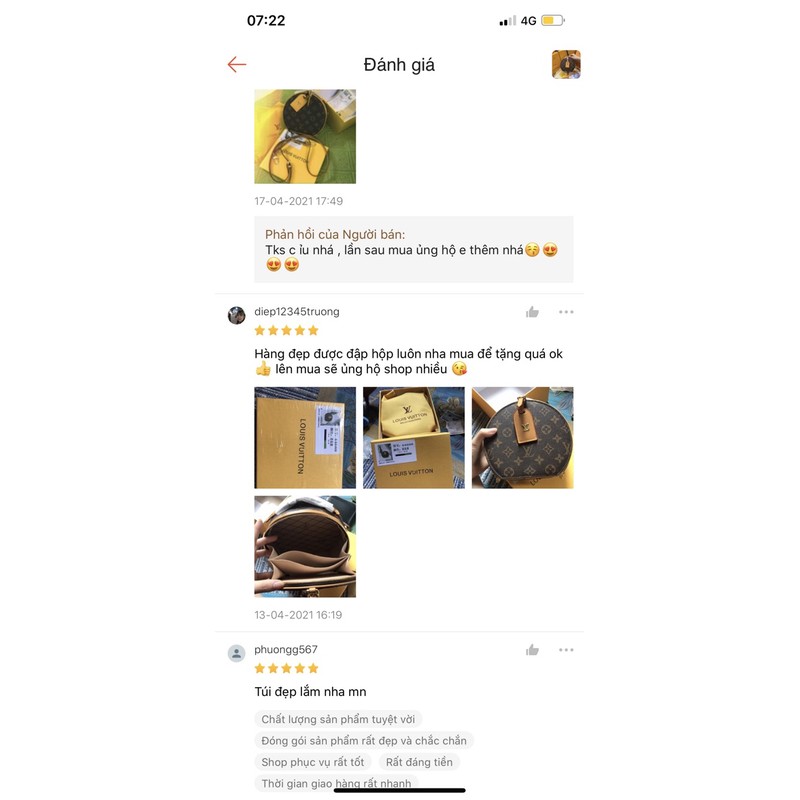Image resolution: width=800 pixels, height=800 pixels.
Task: Like diep12345truong's review
Action: (x=532, y=312)
